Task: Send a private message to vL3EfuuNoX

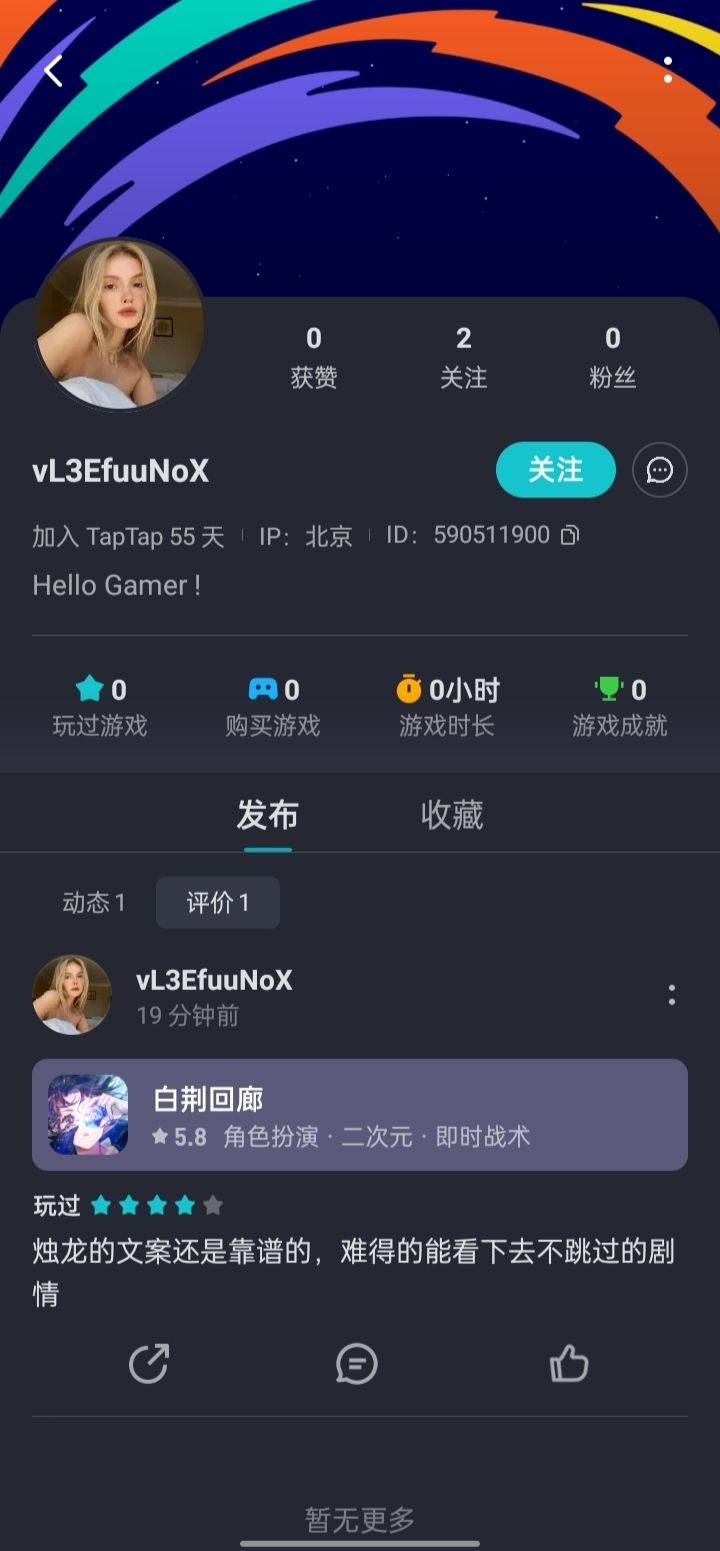Action: pos(660,470)
